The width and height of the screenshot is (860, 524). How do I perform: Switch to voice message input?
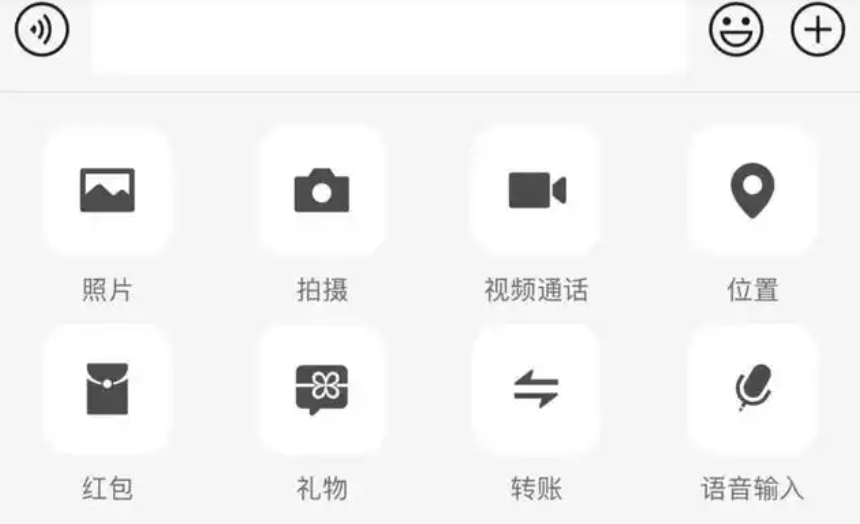tap(41, 31)
